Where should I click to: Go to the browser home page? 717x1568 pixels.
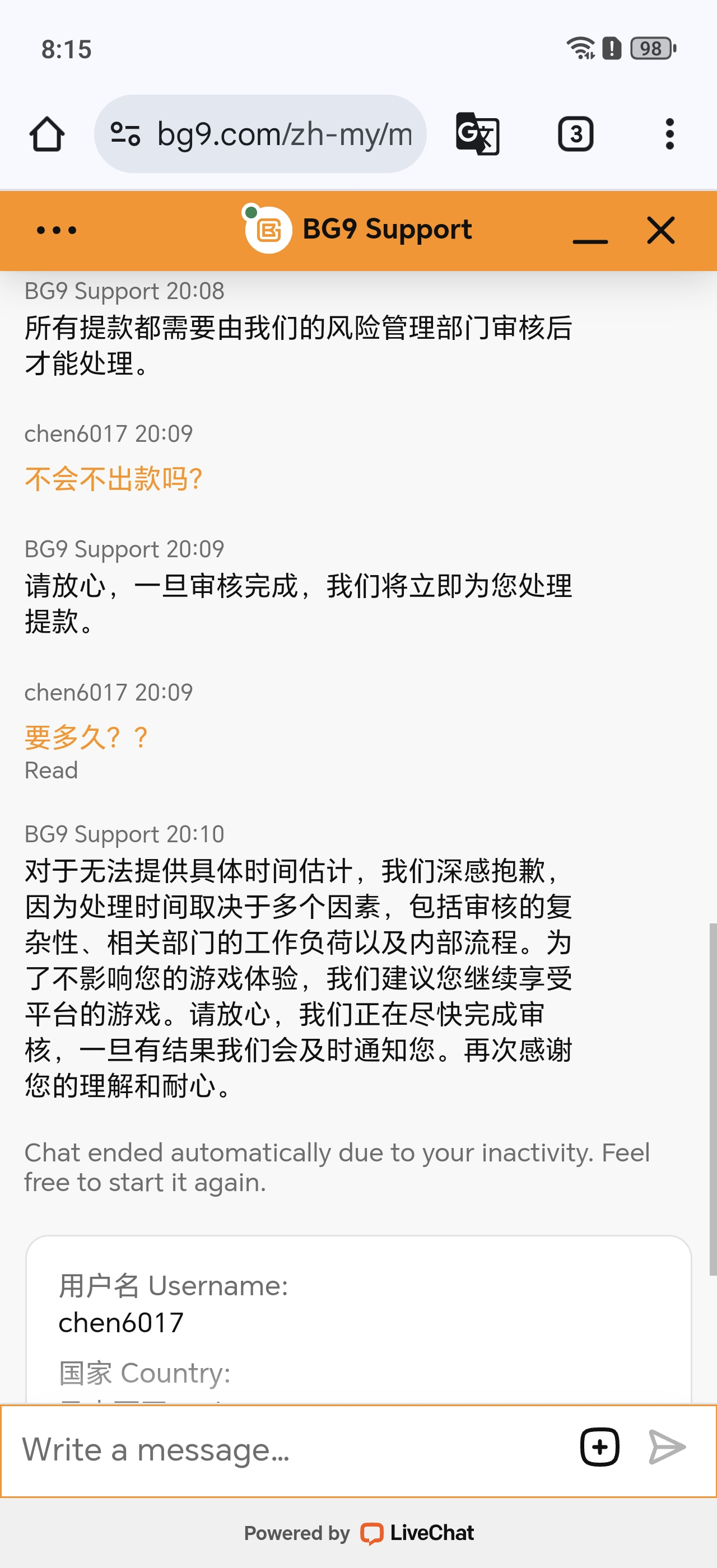tap(47, 134)
